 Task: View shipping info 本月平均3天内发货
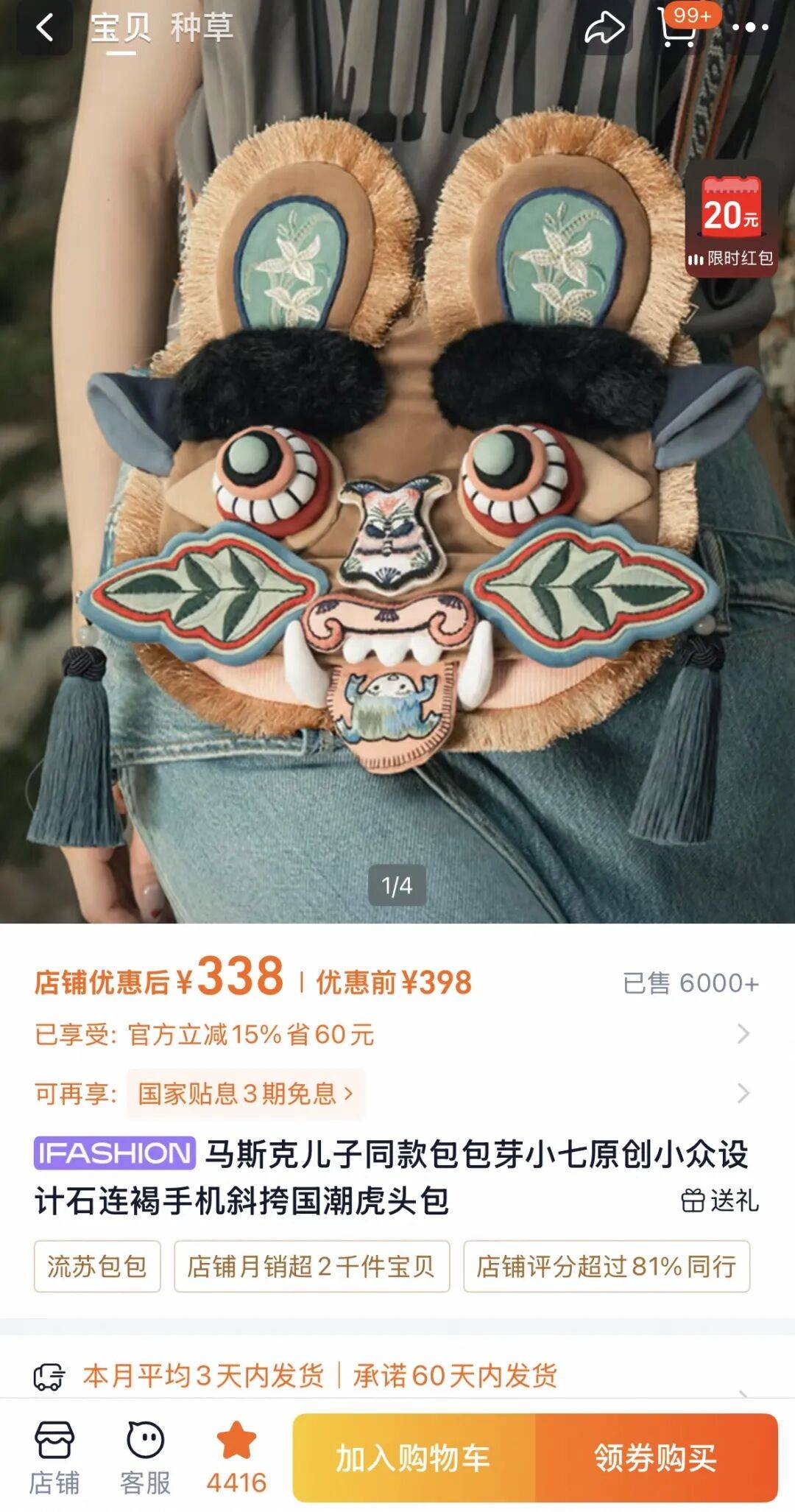click(x=203, y=1376)
